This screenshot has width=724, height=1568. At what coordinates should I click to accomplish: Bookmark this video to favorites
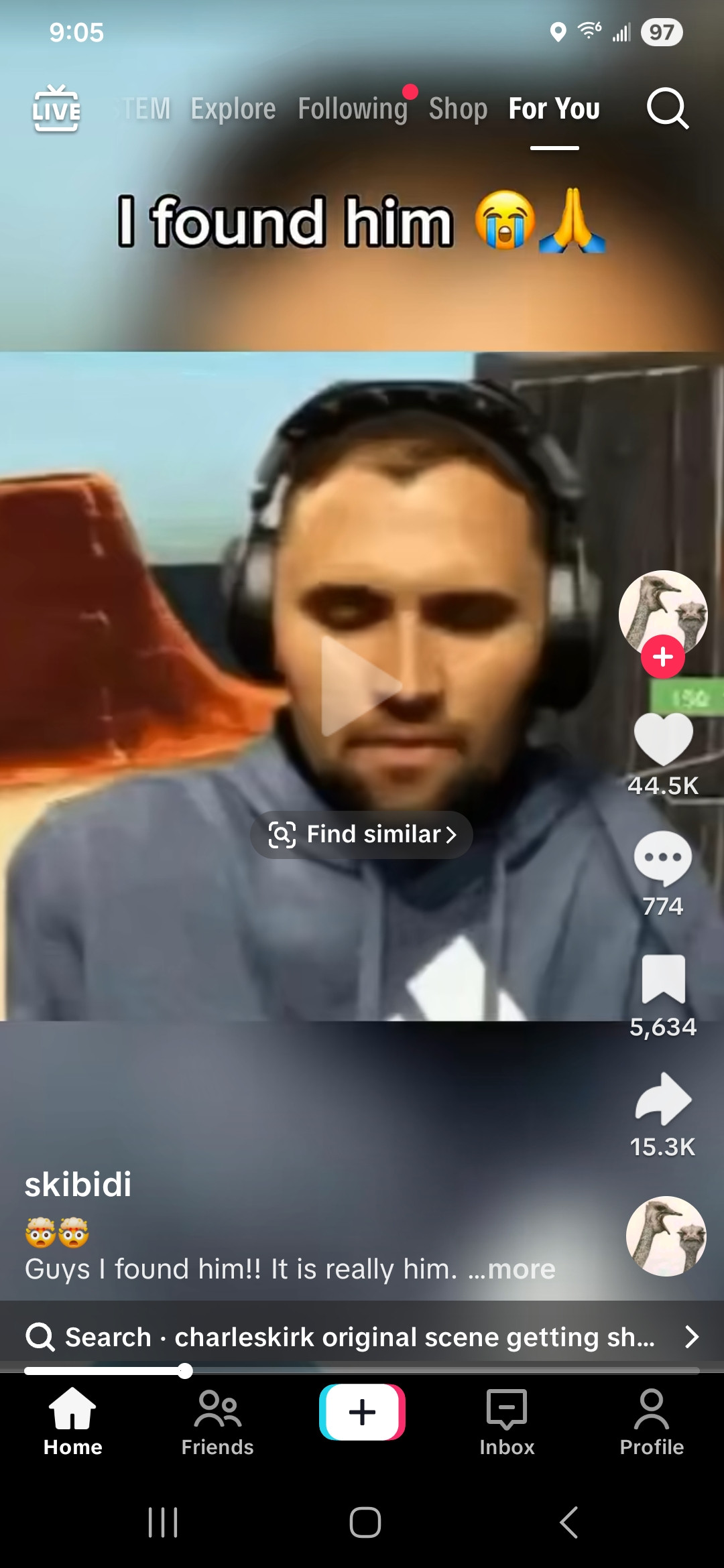662,980
